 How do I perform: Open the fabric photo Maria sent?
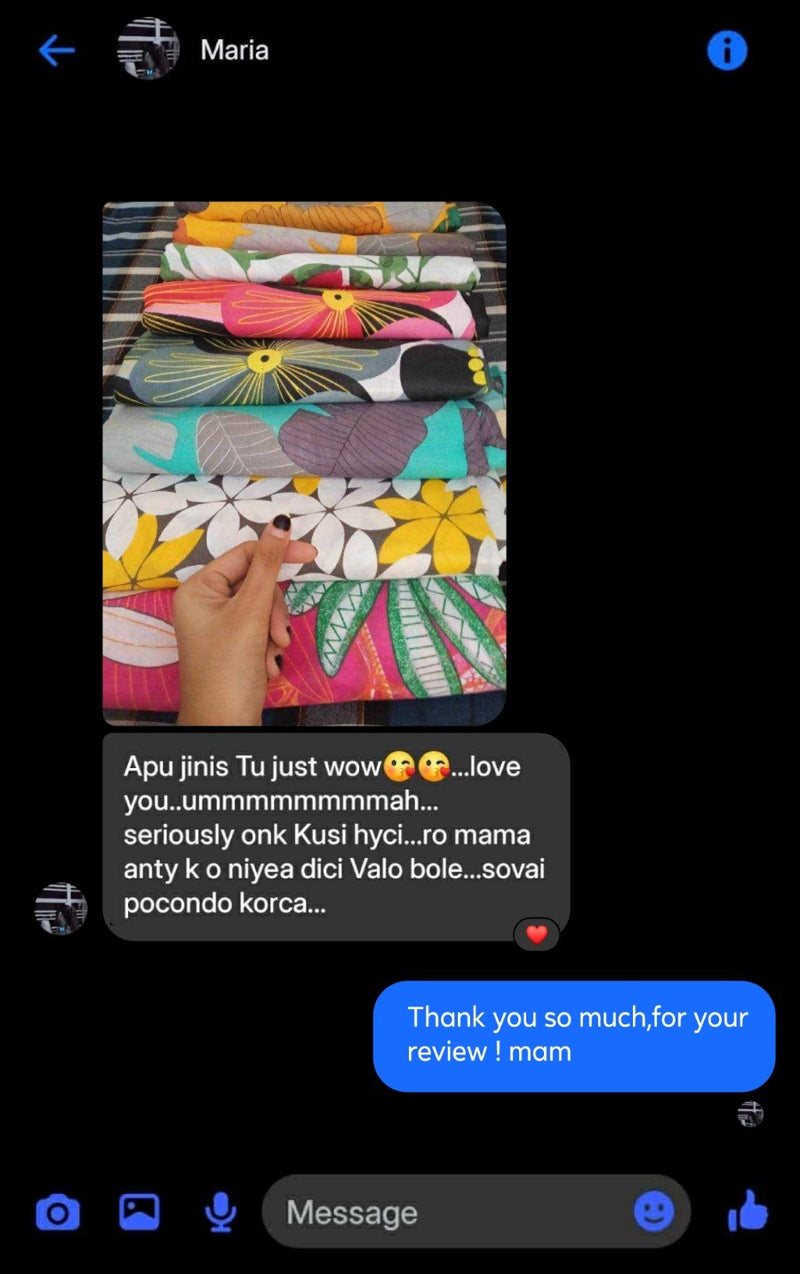coord(304,464)
